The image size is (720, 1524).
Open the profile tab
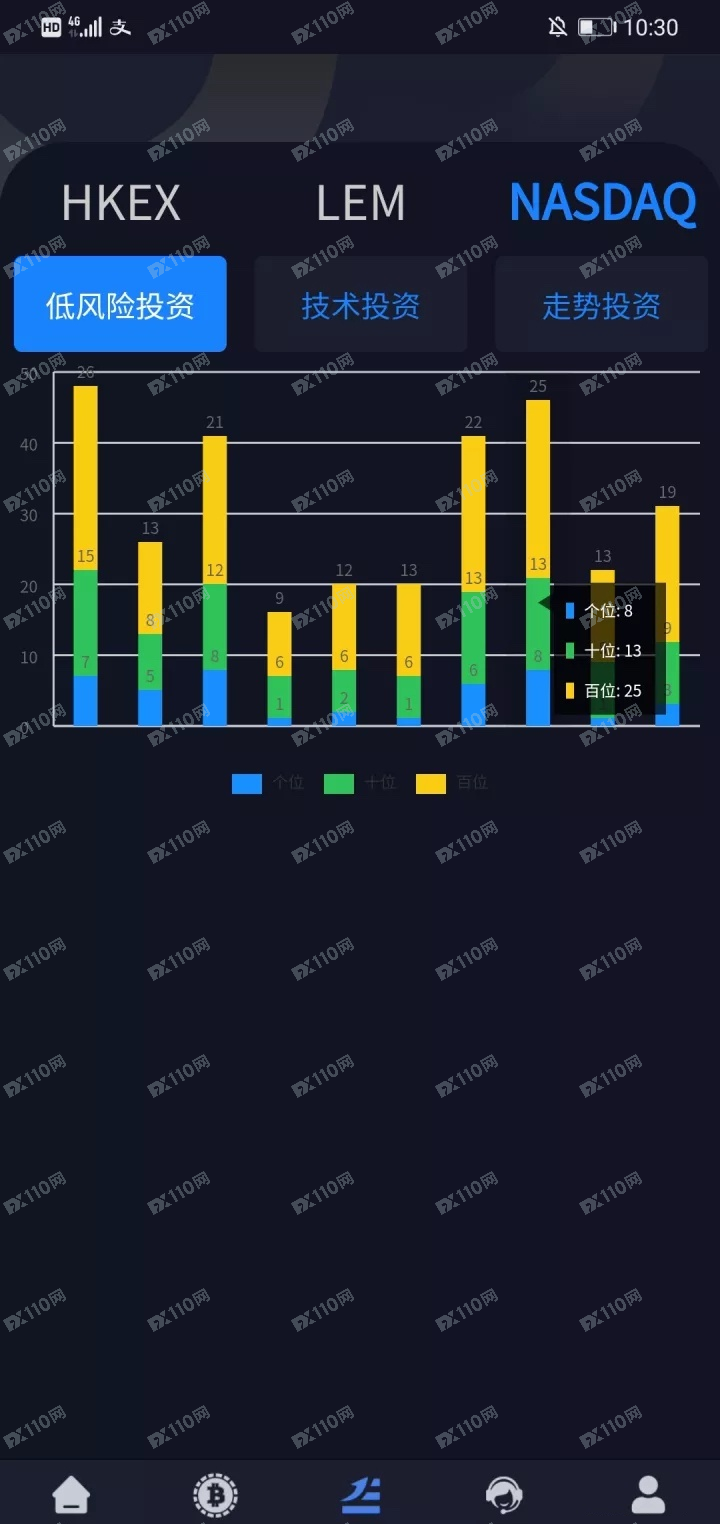[648, 1495]
